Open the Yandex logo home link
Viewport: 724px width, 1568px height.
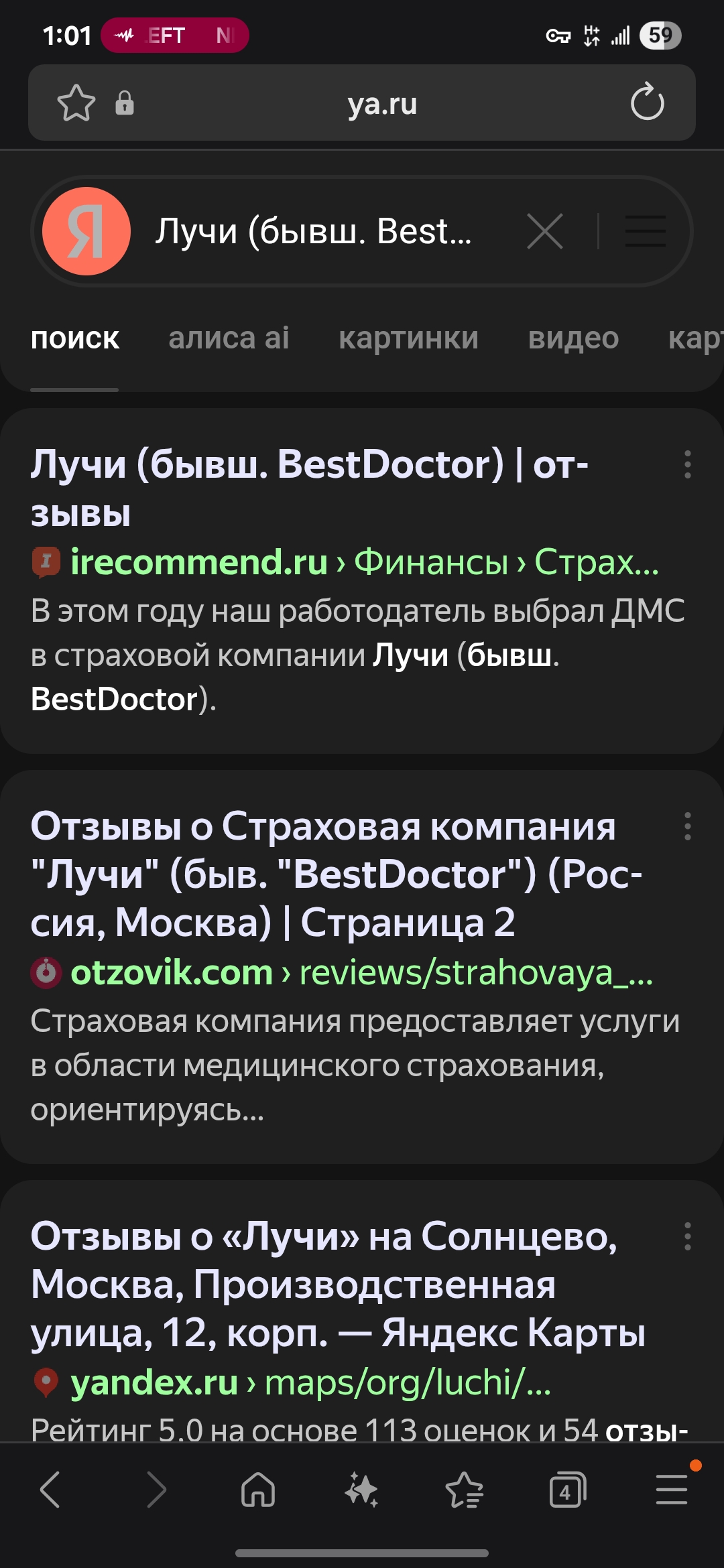pyautogui.click(x=86, y=231)
